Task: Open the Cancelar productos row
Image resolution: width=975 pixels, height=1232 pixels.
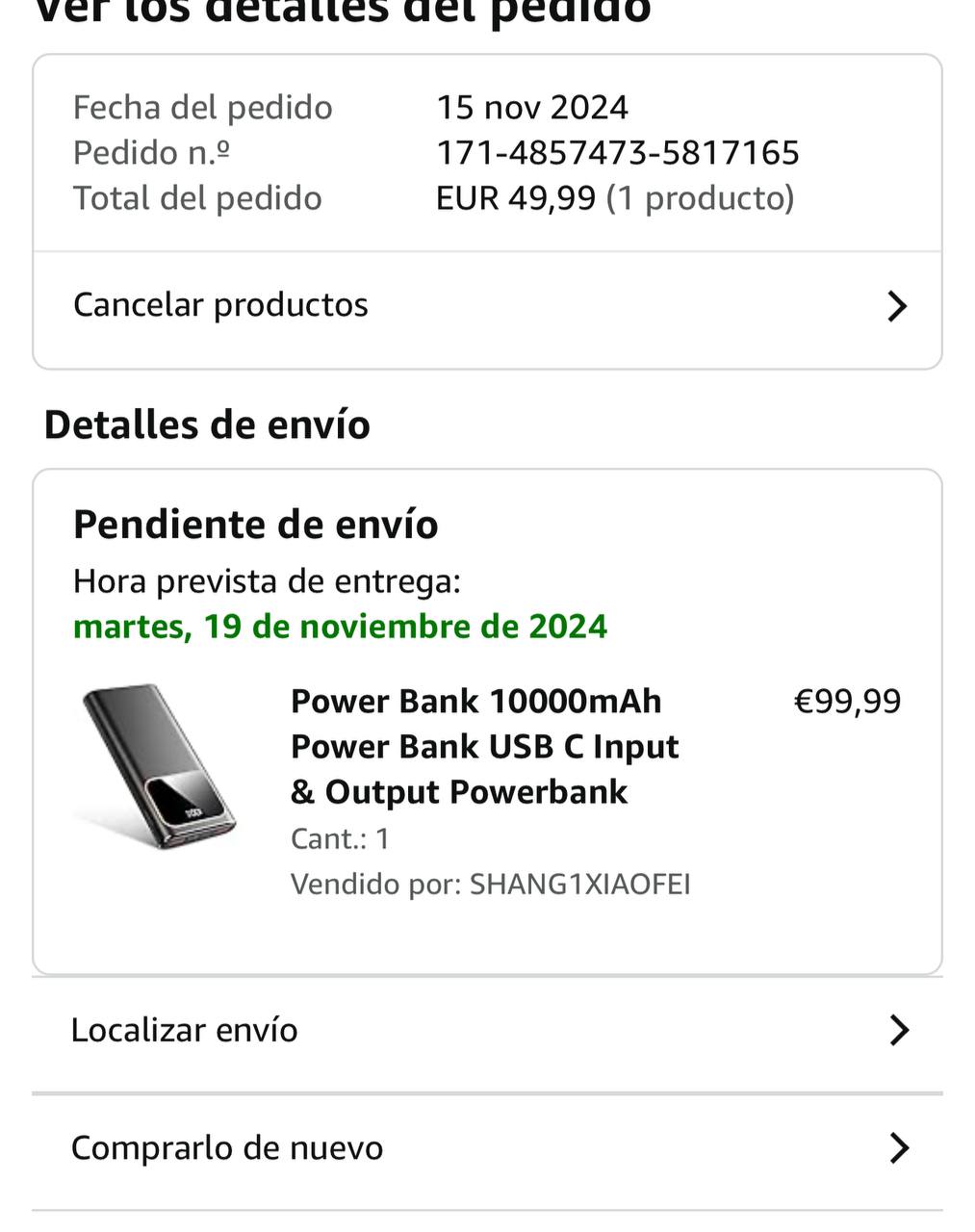Action: pyautogui.click(x=486, y=306)
